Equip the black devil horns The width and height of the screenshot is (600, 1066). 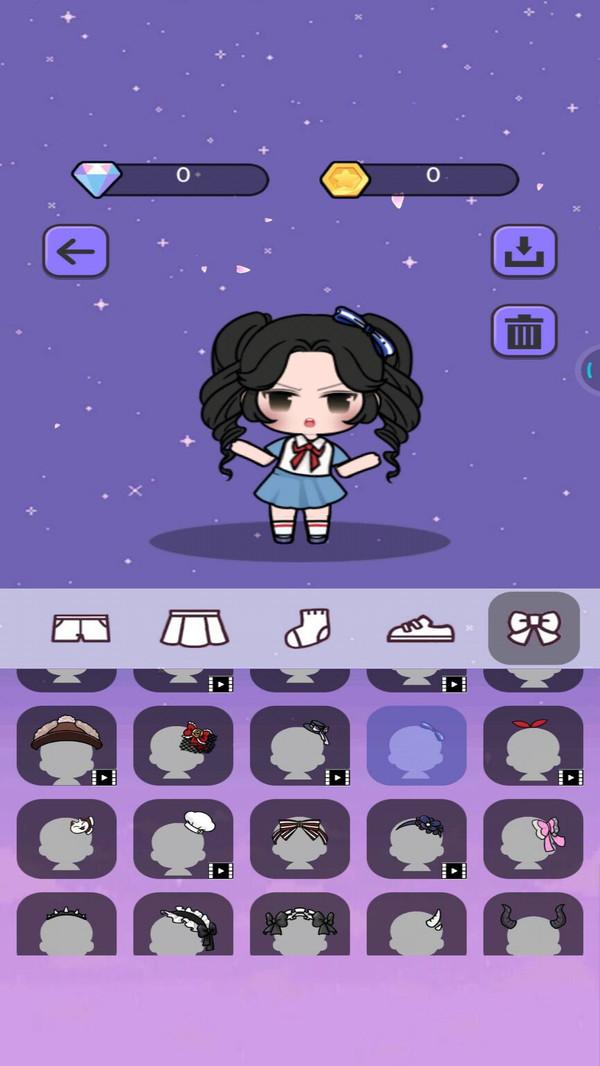click(533, 925)
